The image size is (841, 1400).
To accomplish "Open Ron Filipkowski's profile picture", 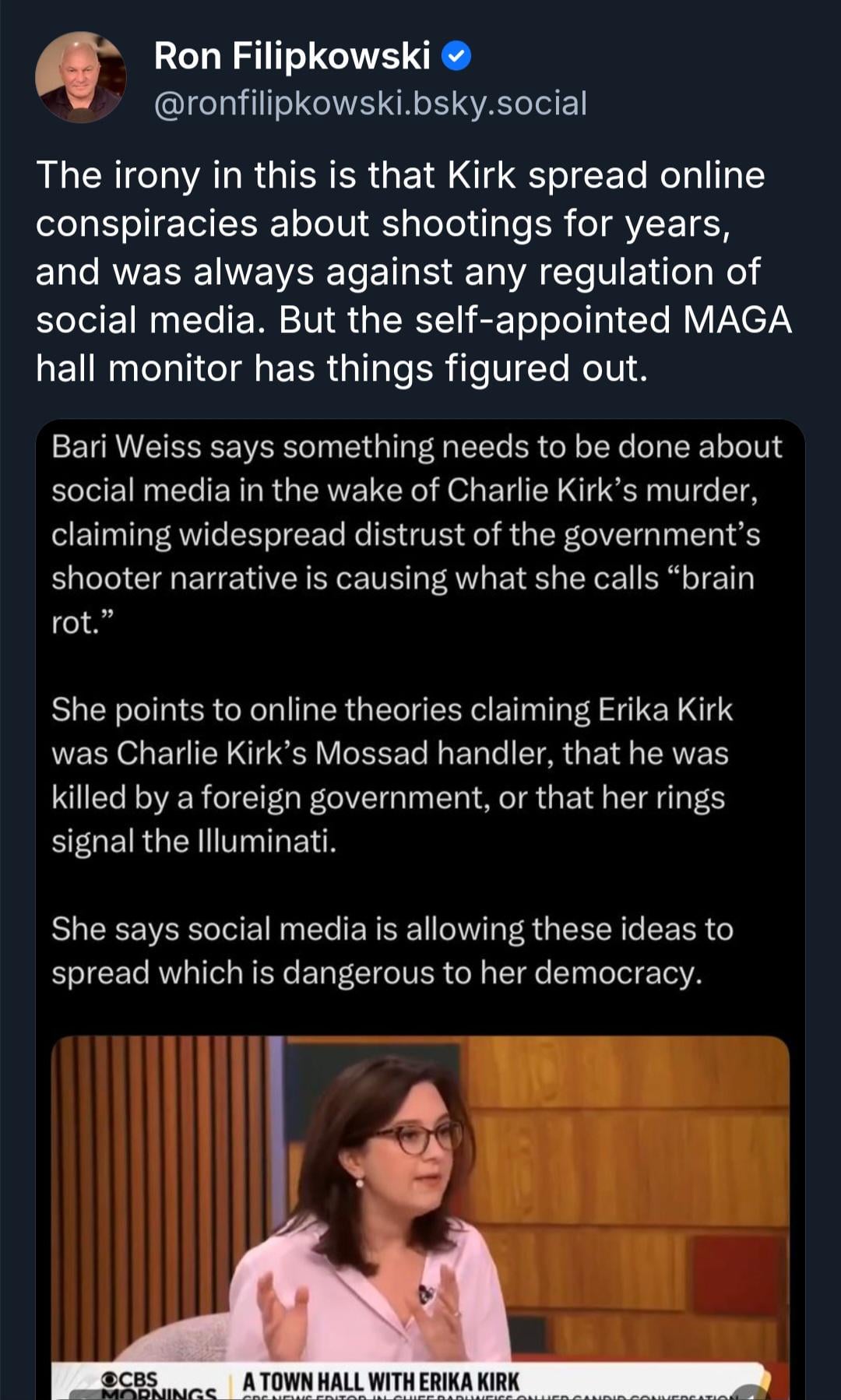I will click(x=80, y=77).
